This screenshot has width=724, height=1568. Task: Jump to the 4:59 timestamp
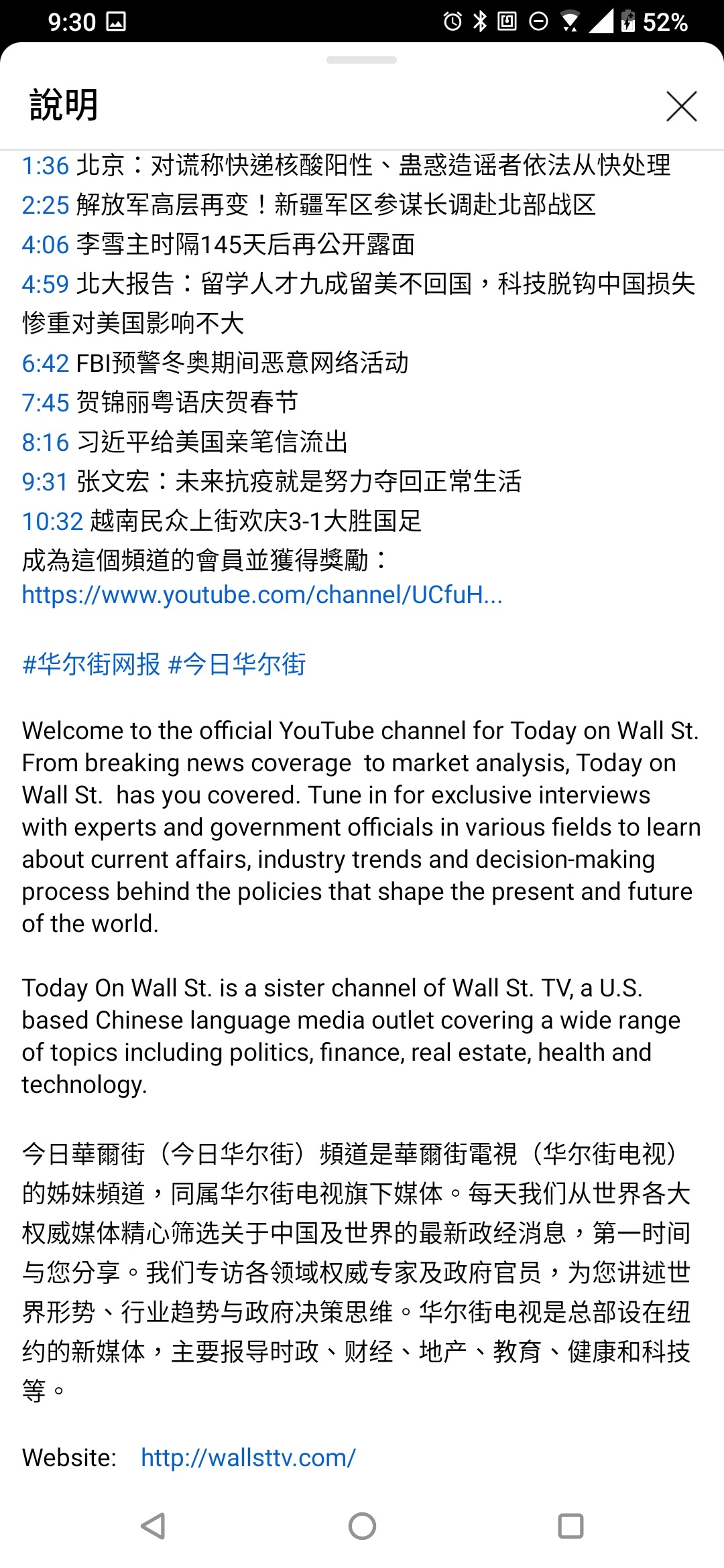46,284
